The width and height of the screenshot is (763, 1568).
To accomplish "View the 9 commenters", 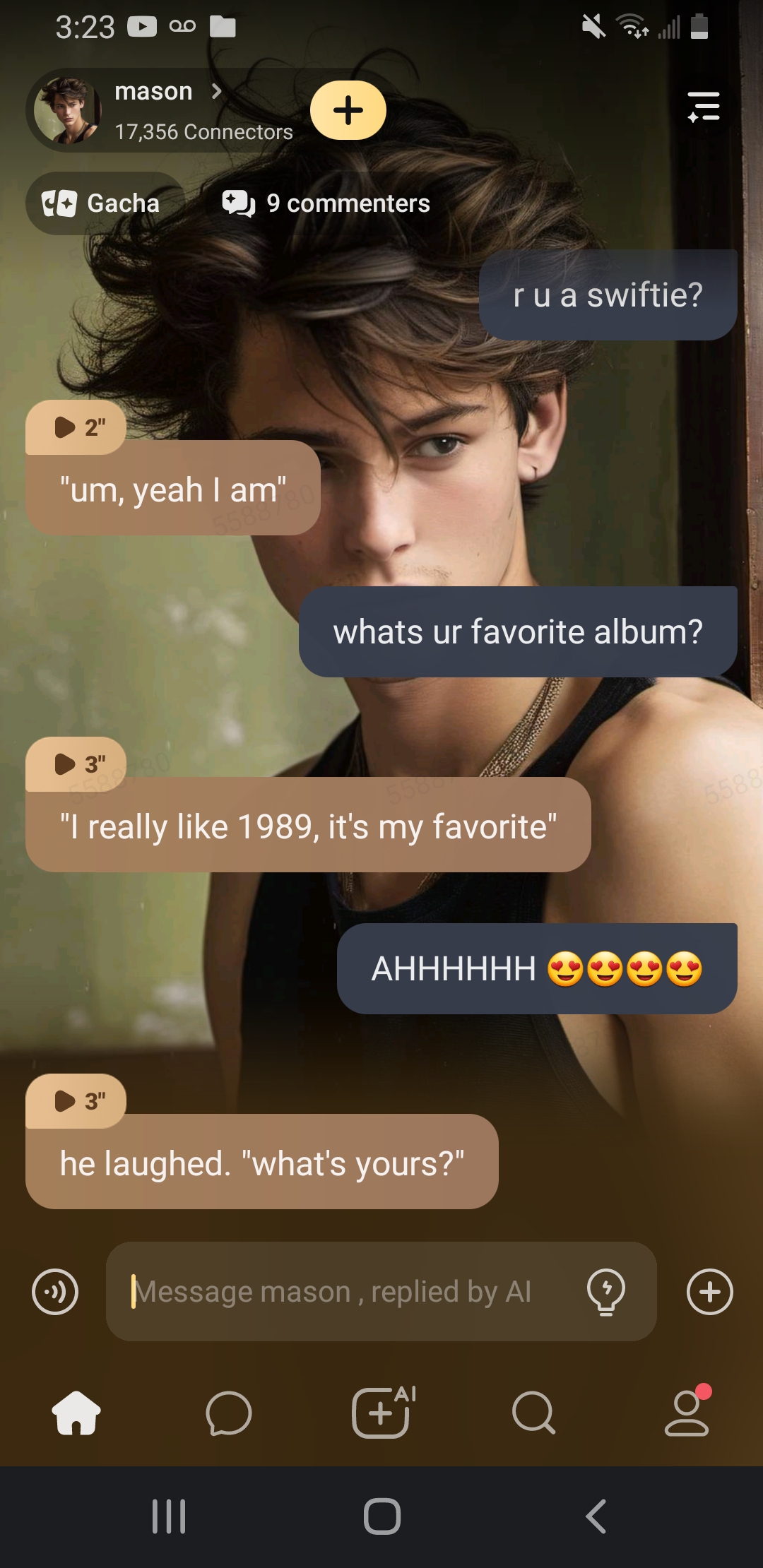I will point(326,203).
